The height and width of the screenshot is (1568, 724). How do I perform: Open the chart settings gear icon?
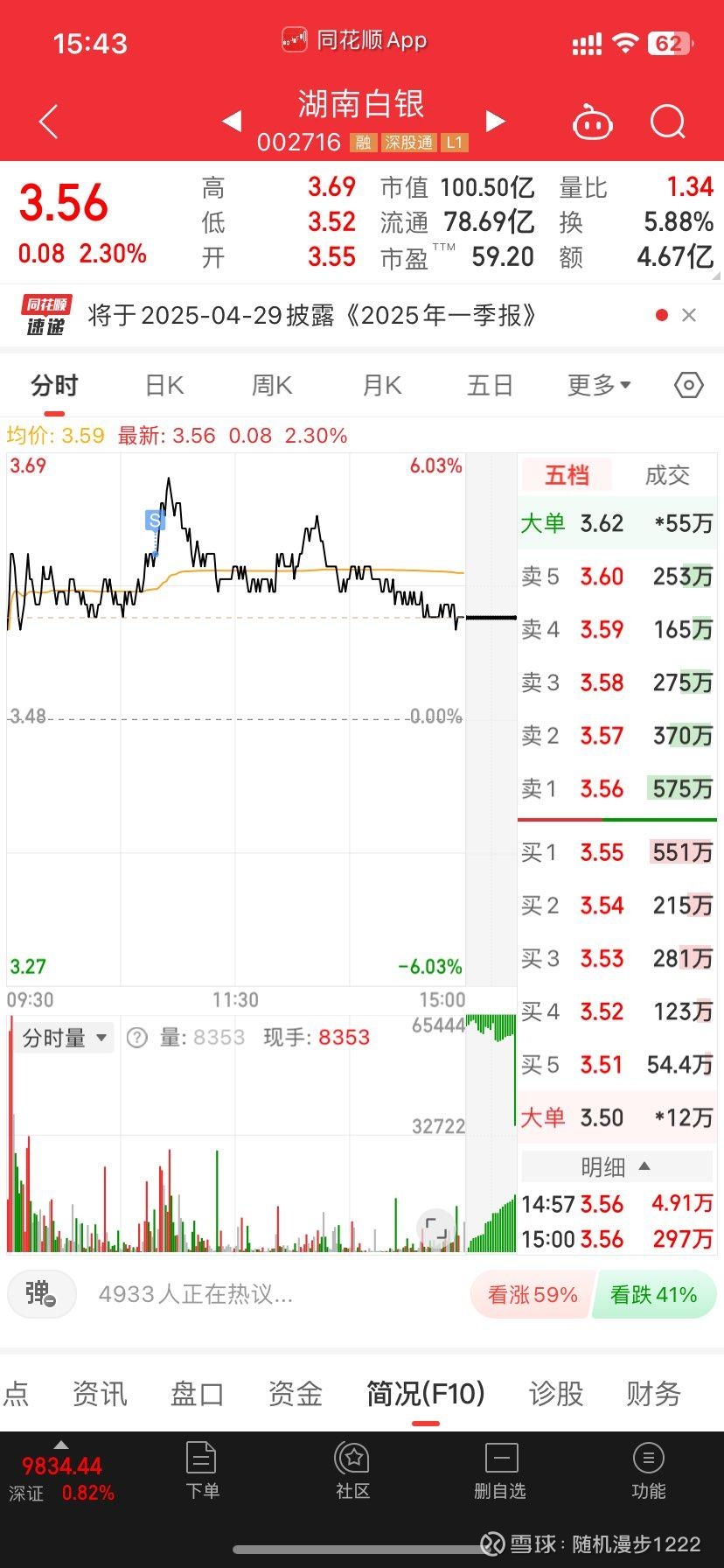[x=688, y=384]
